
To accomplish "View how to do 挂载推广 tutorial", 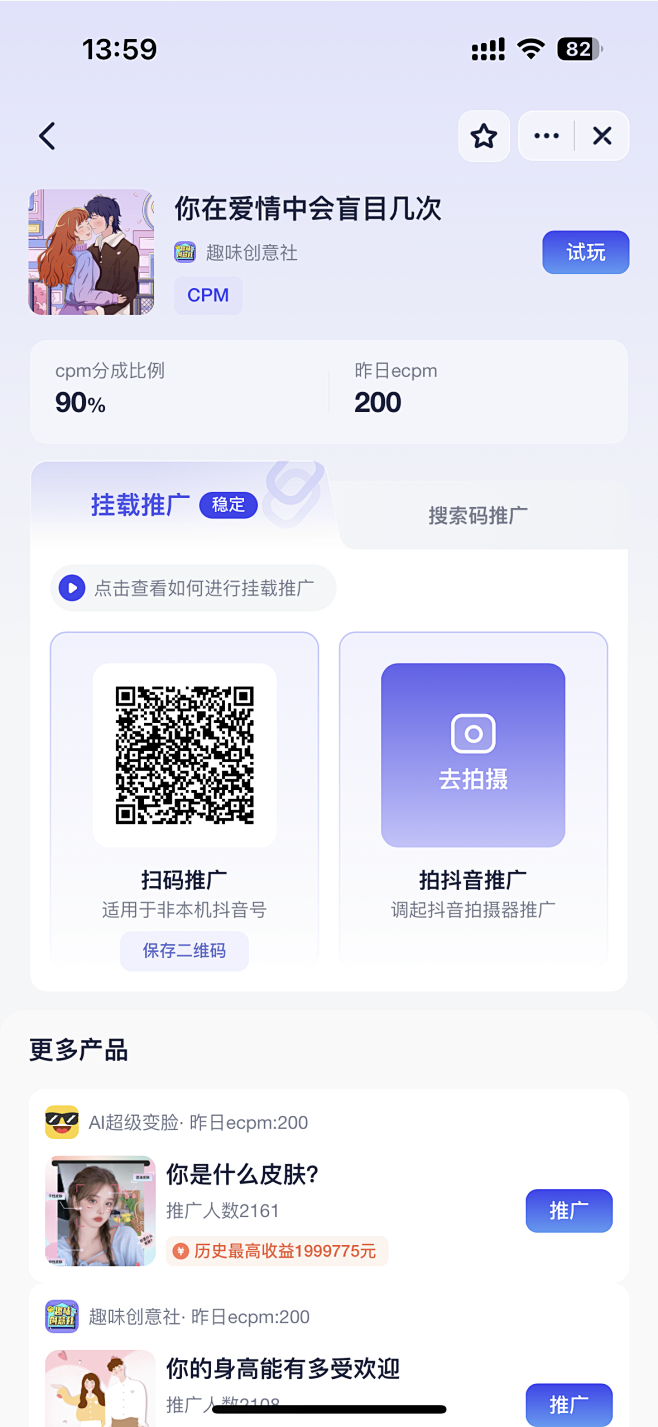I will pyautogui.click(x=193, y=588).
